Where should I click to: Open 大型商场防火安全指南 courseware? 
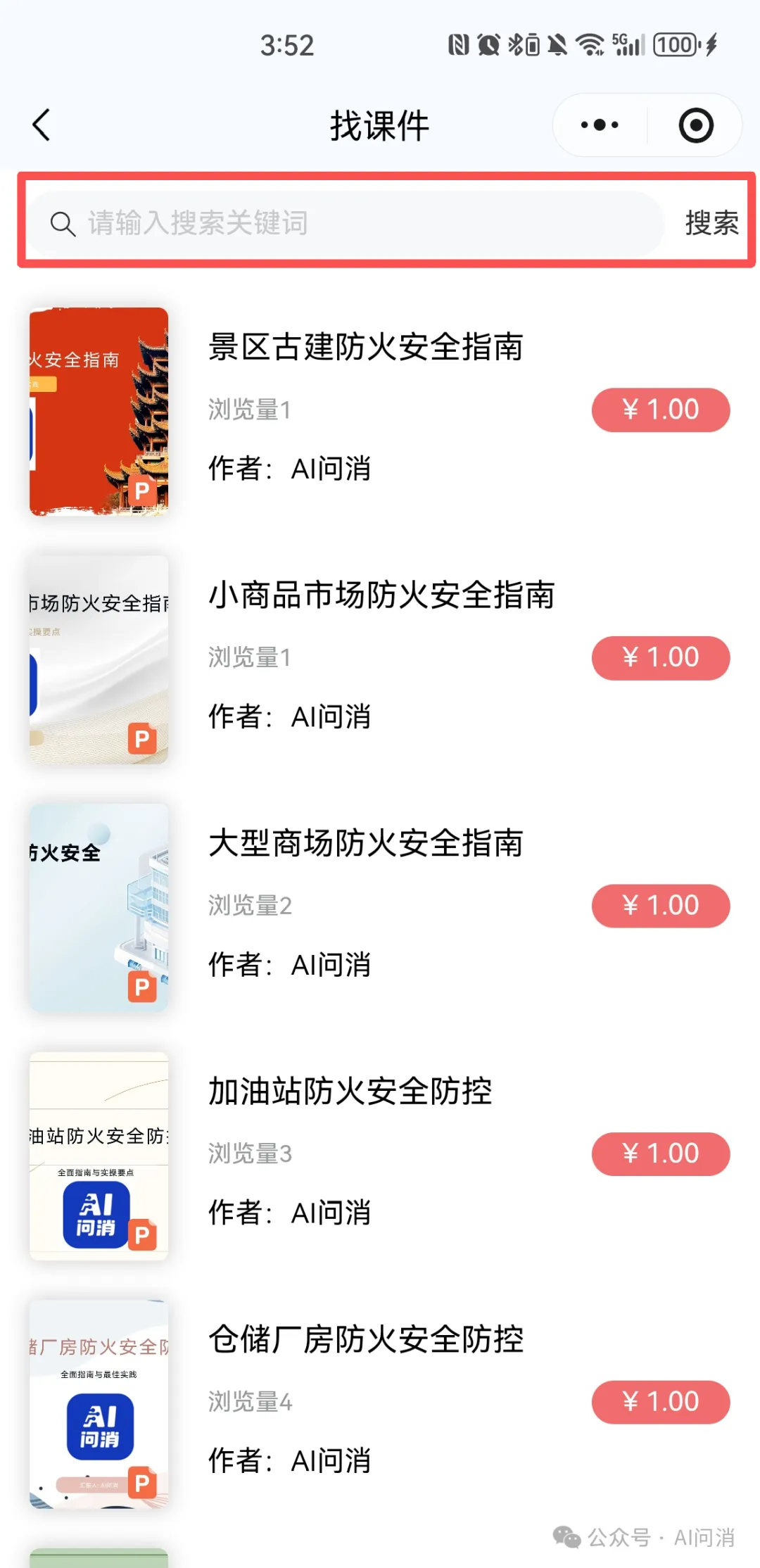click(366, 843)
